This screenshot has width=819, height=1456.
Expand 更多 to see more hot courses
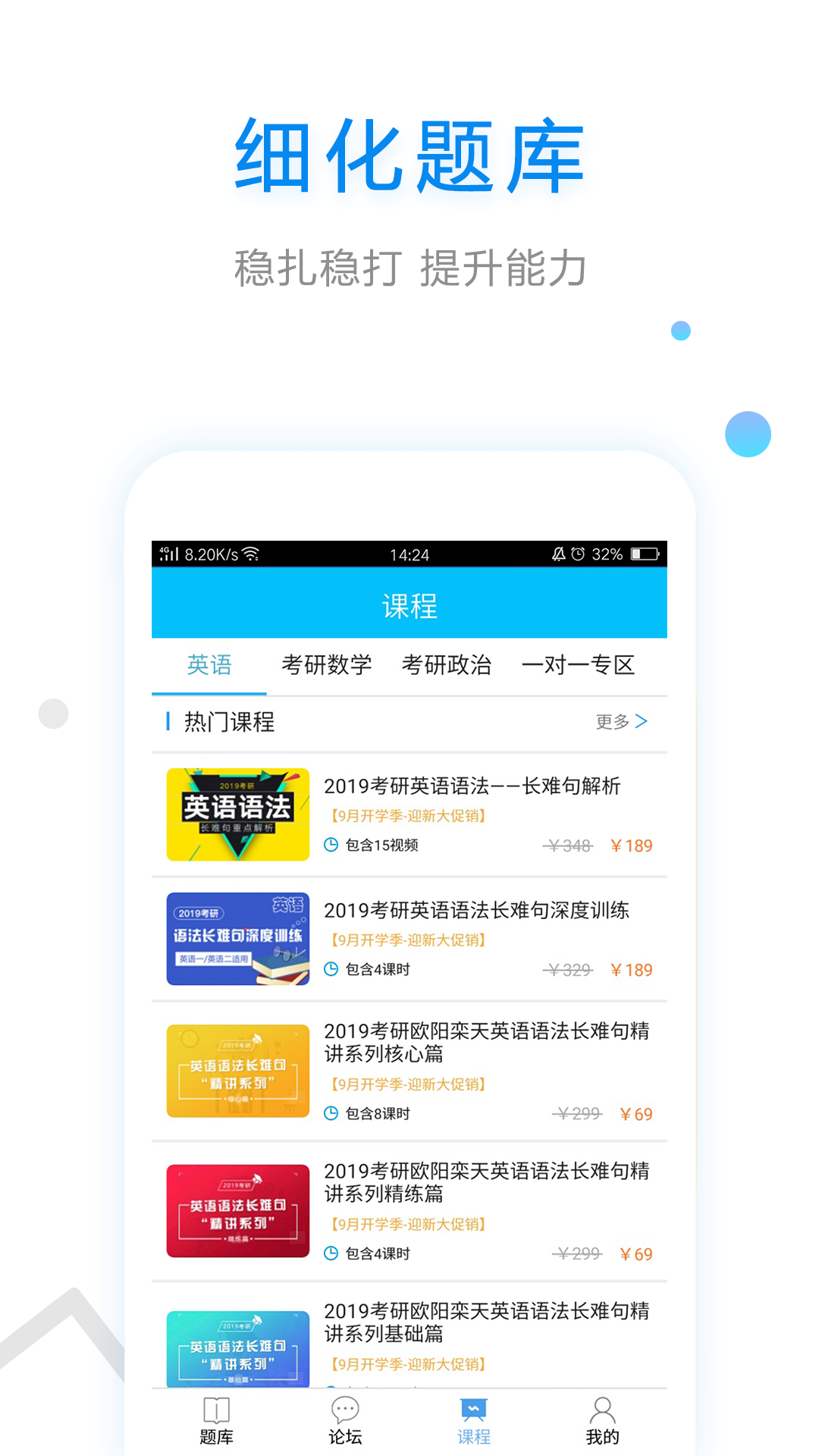pos(611,723)
